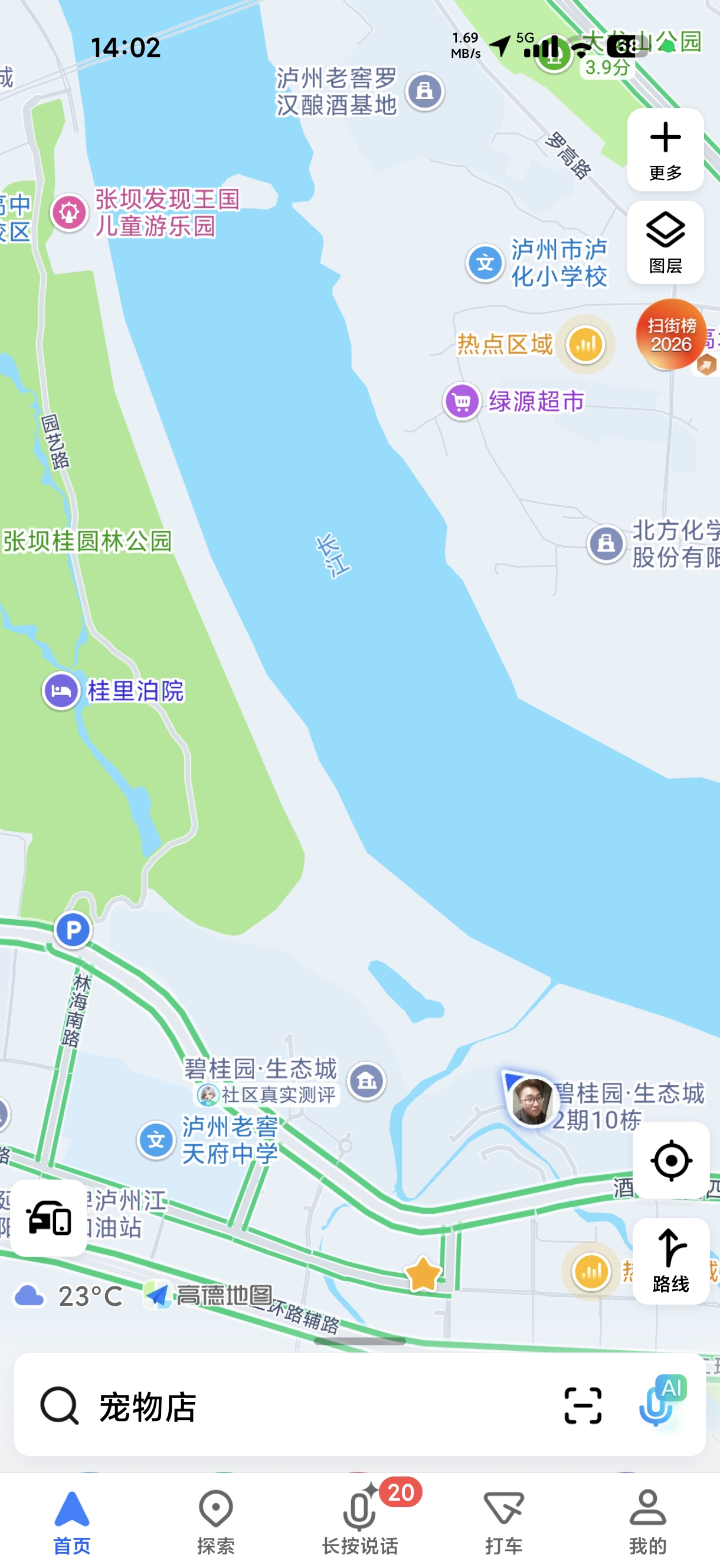The width and height of the screenshot is (720, 1568).
Task: Select the 绿源超市 map marker
Action: coord(462,401)
